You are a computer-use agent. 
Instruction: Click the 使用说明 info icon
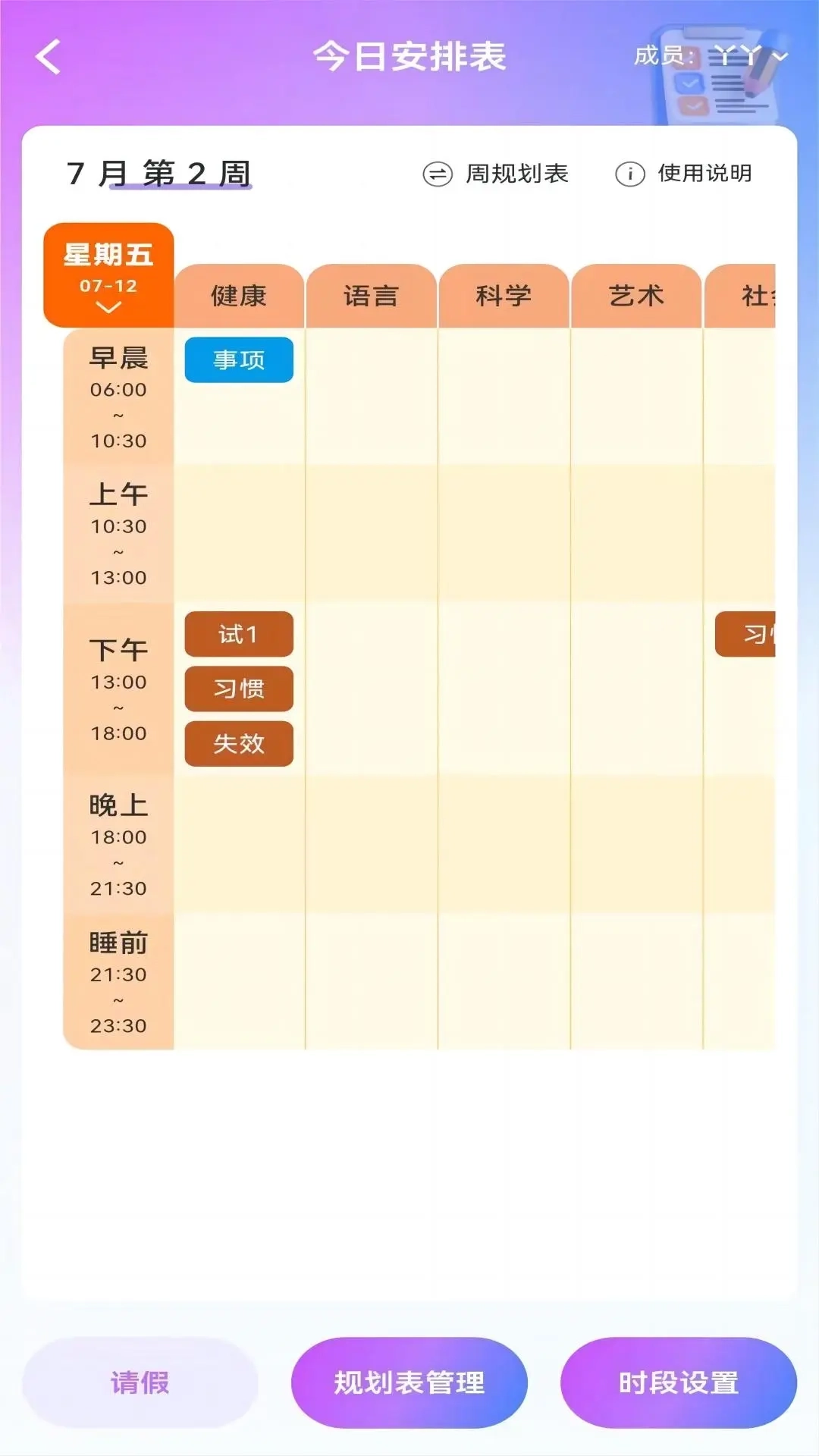point(628,174)
